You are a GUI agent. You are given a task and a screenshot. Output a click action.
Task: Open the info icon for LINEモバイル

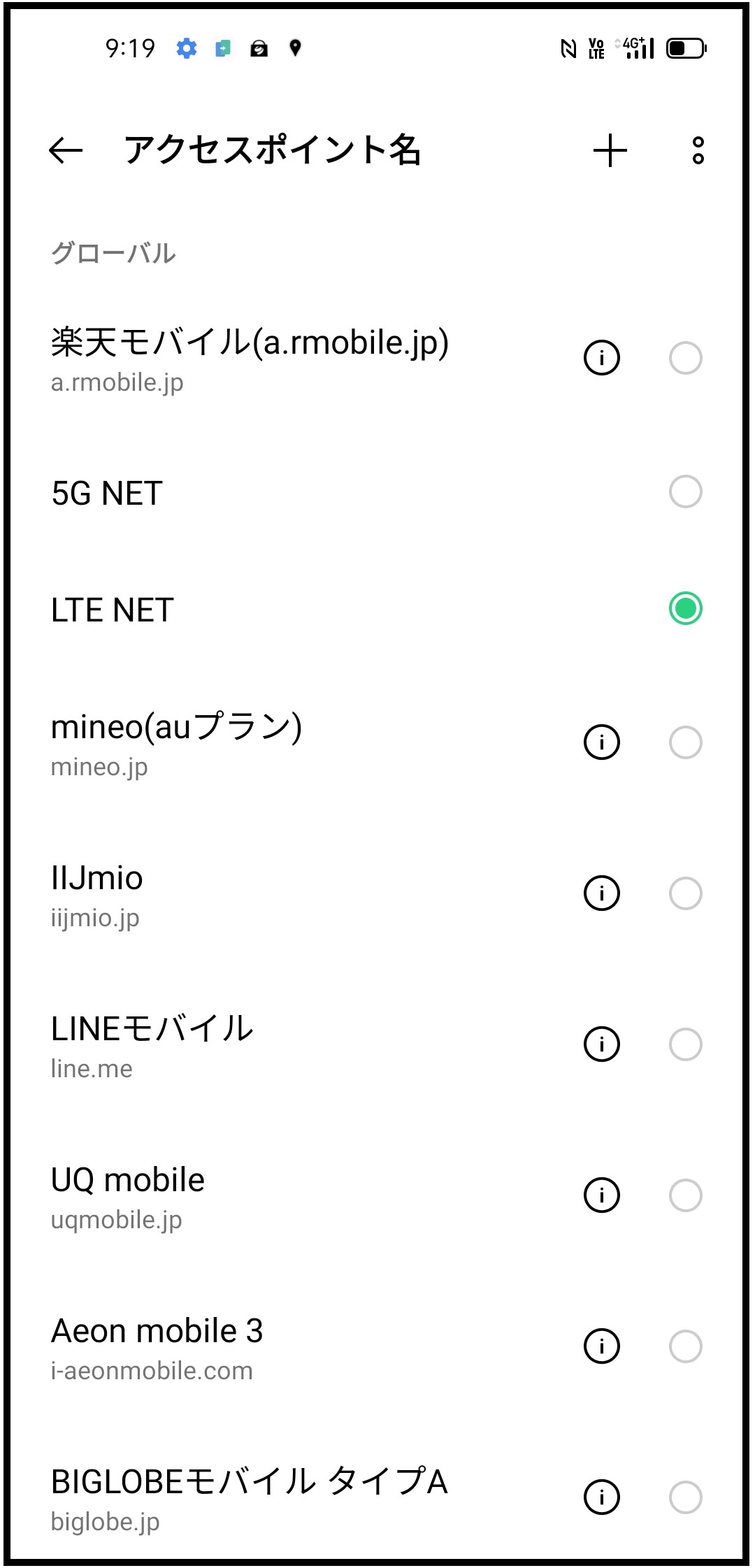pos(601,1044)
